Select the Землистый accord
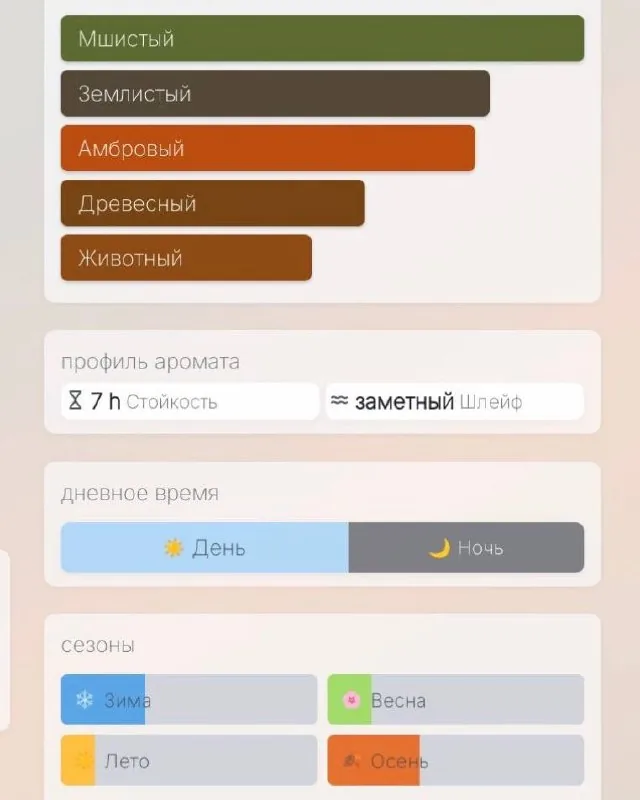Screen dimensions: 640x800 click(275, 93)
